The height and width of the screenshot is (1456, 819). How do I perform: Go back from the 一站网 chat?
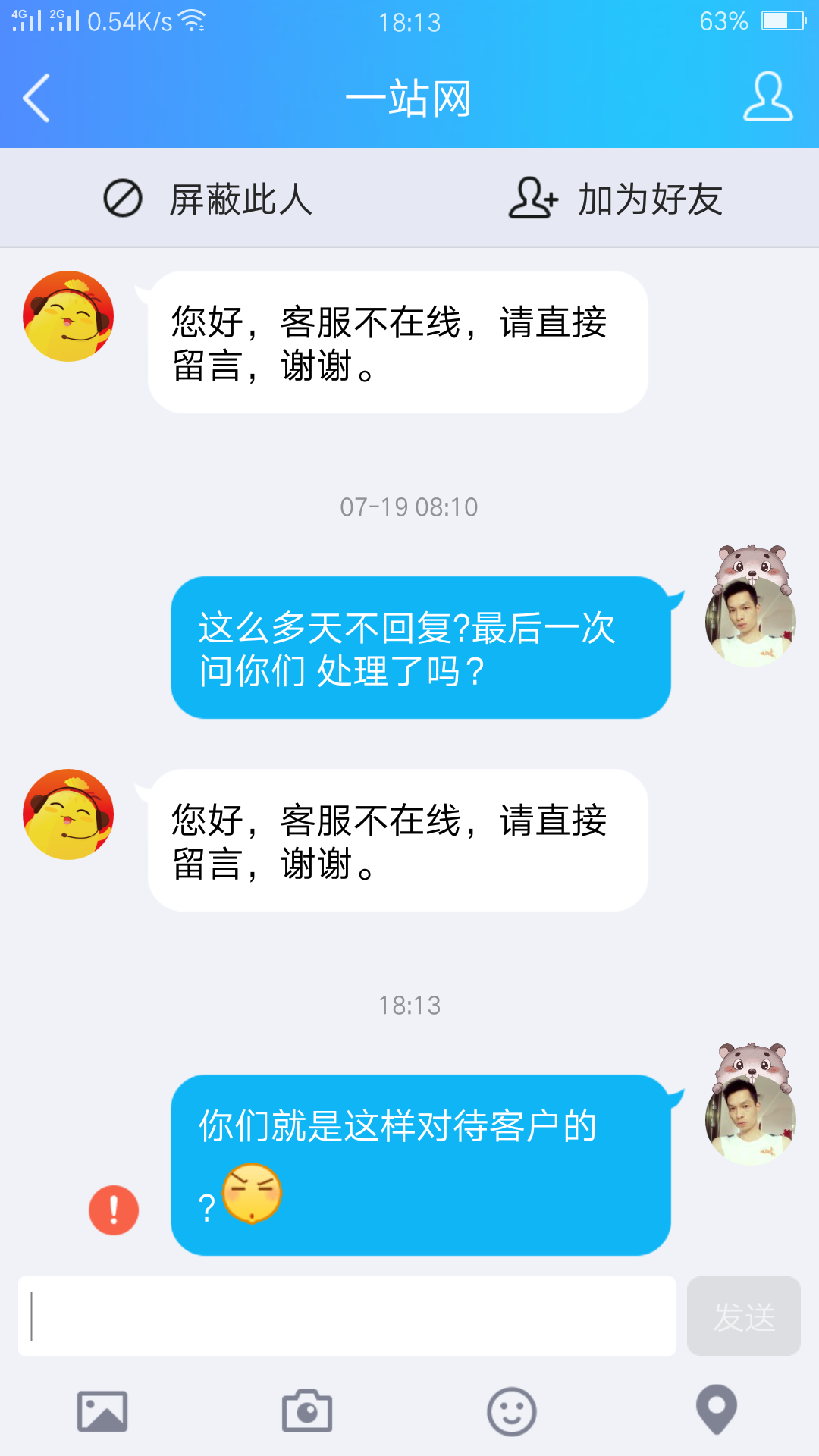point(36,98)
